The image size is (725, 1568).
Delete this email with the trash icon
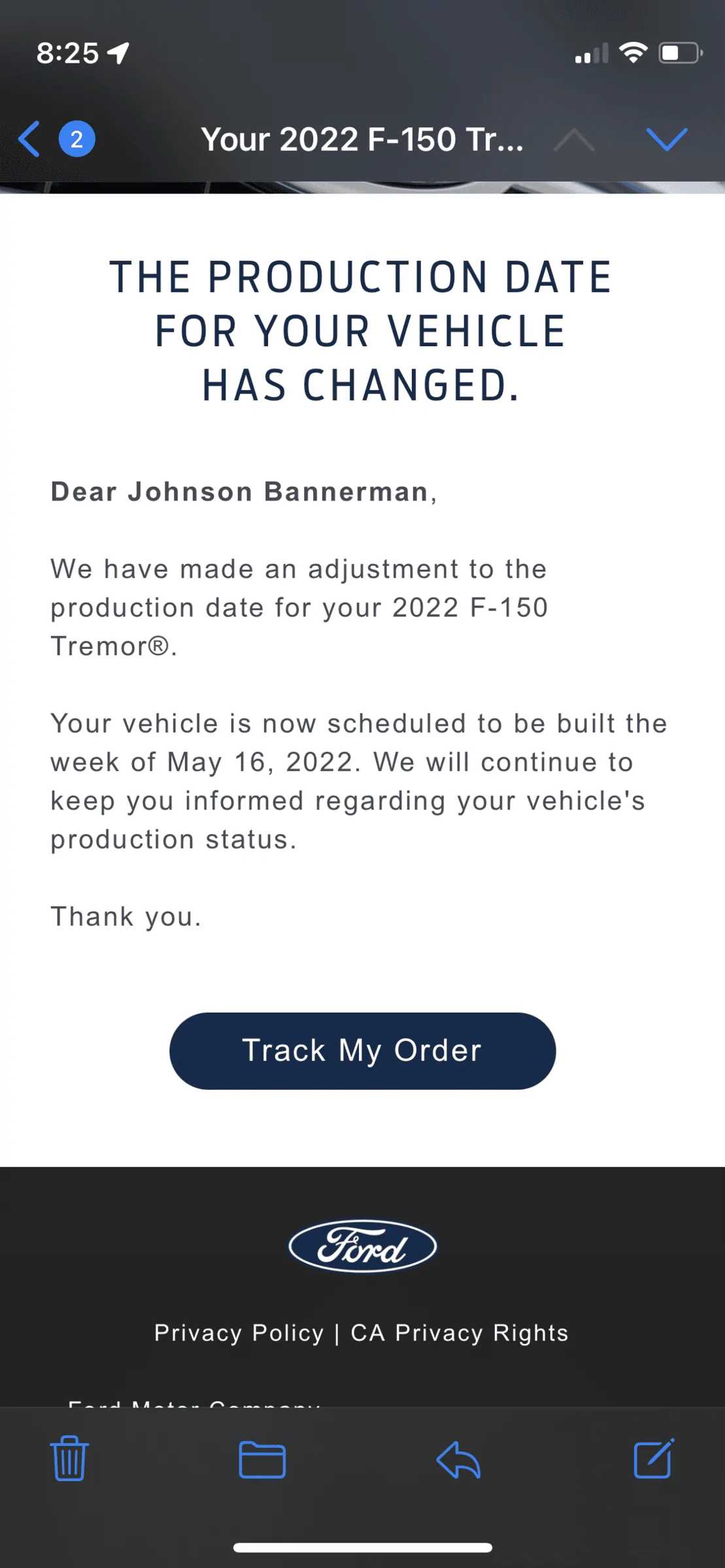pyautogui.click(x=69, y=1458)
